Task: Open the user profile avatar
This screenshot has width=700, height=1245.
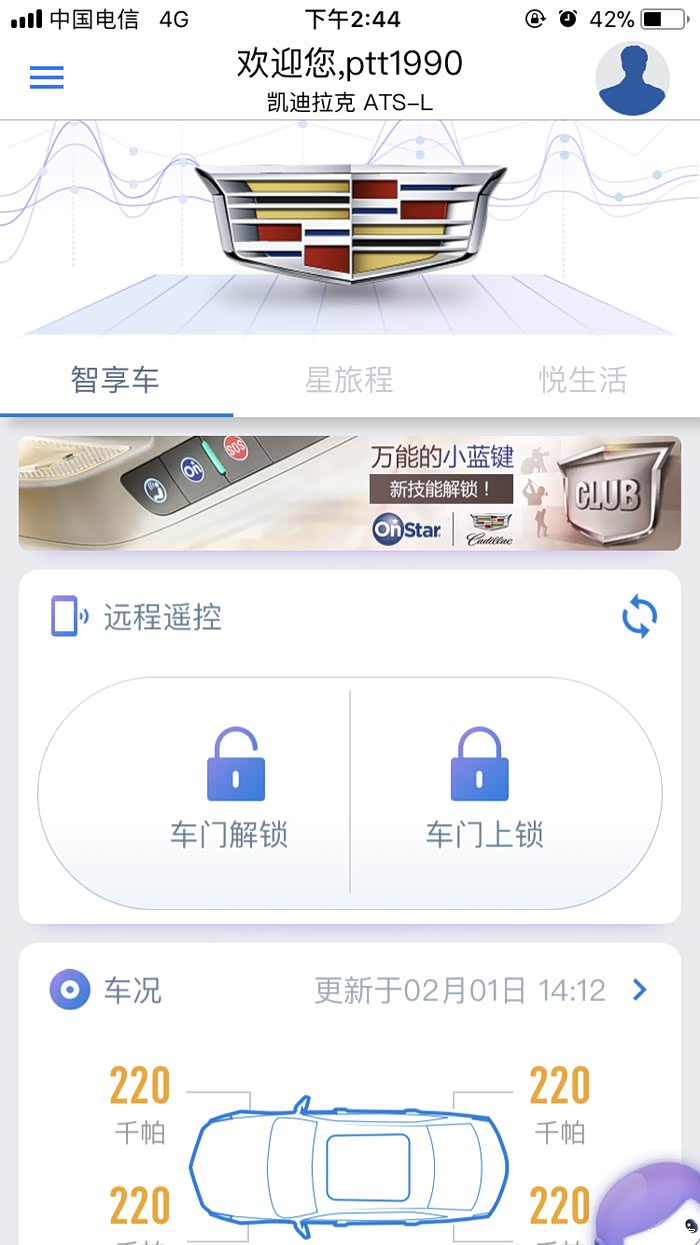Action: [x=632, y=78]
